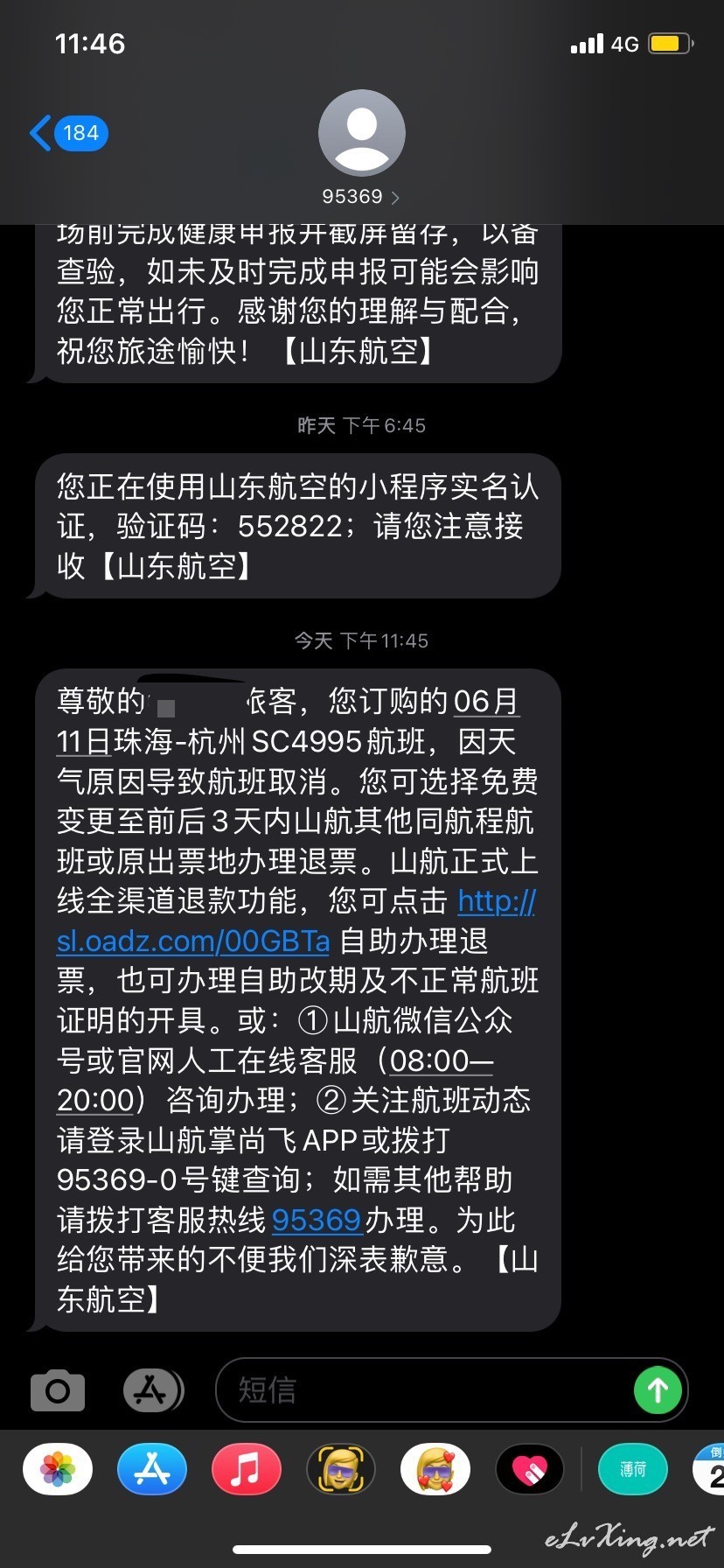Open Digital Touch heart app
The image size is (724, 1568).
(530, 1469)
